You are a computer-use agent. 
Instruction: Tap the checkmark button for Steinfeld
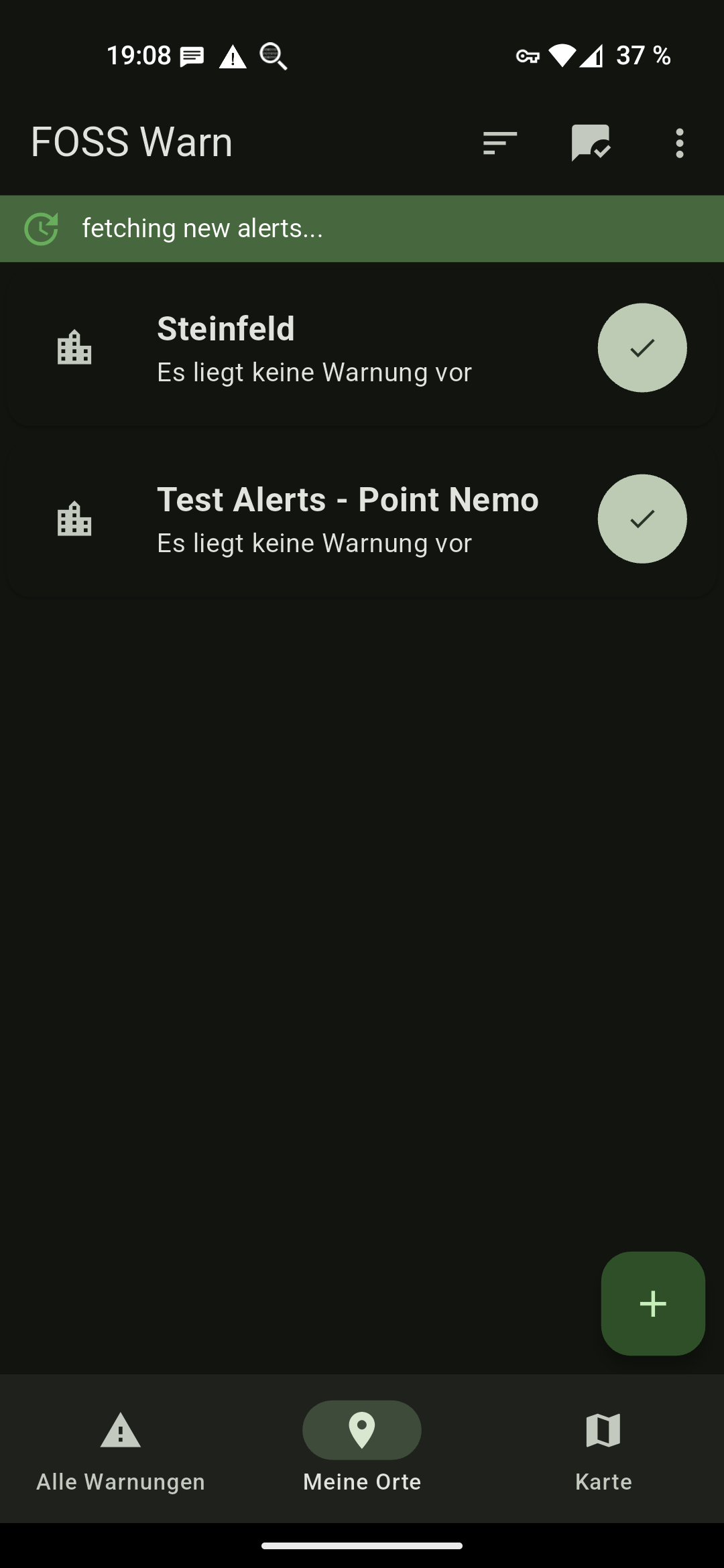[642, 348]
